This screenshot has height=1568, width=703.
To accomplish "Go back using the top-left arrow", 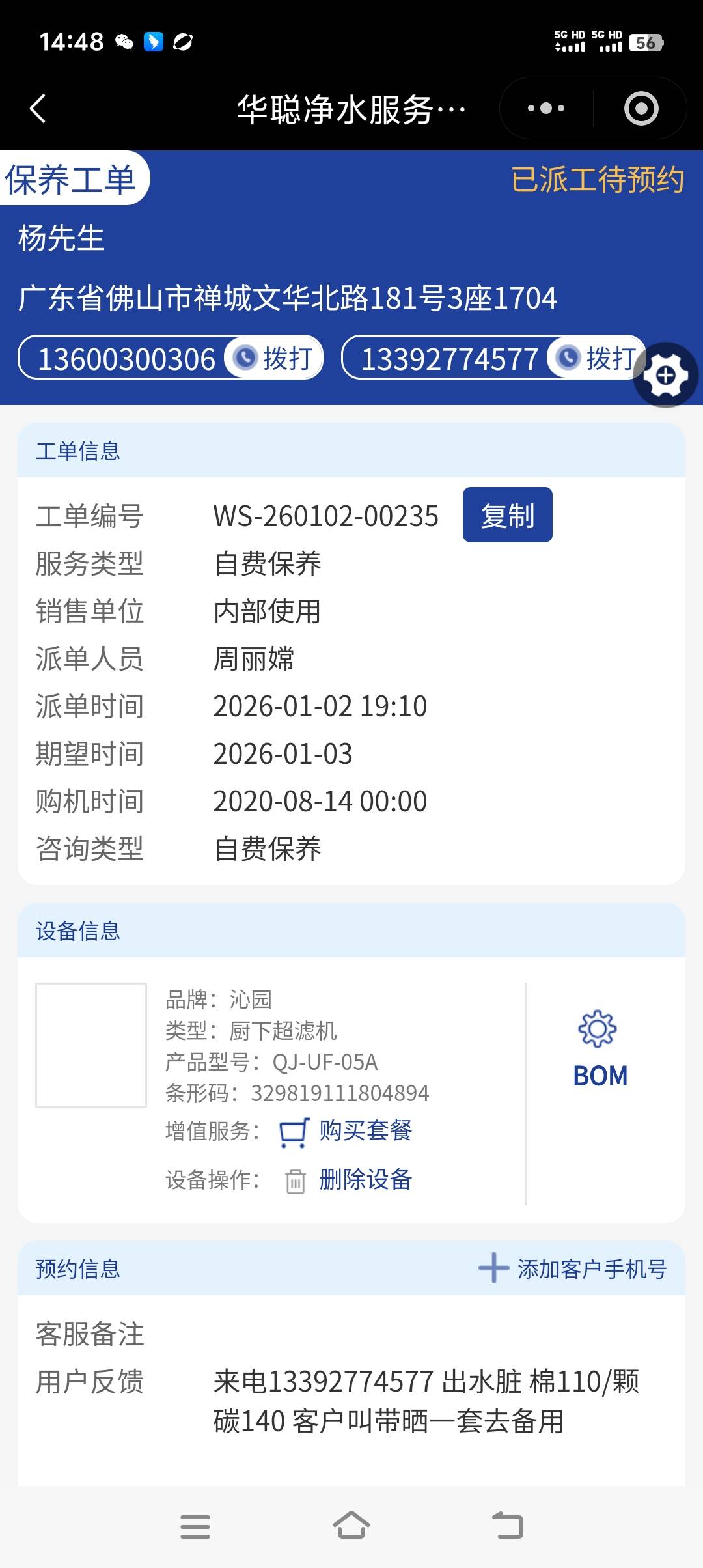I will [38, 109].
